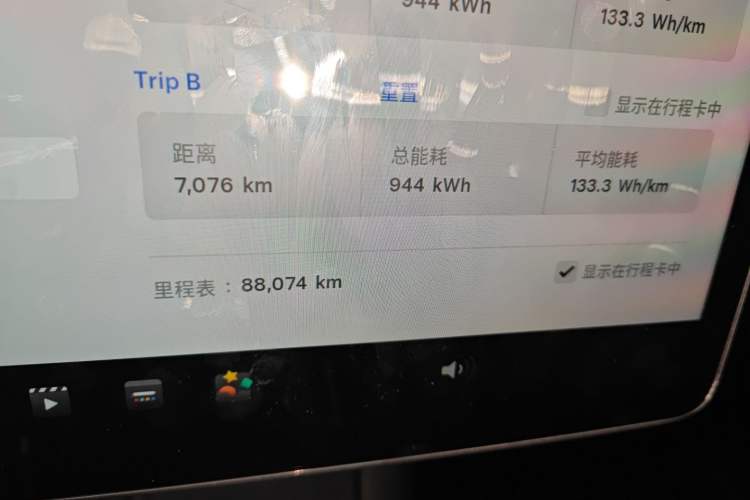The image size is (750, 500).
Task: Open the app launcher icon in dock
Action: coord(144,395)
